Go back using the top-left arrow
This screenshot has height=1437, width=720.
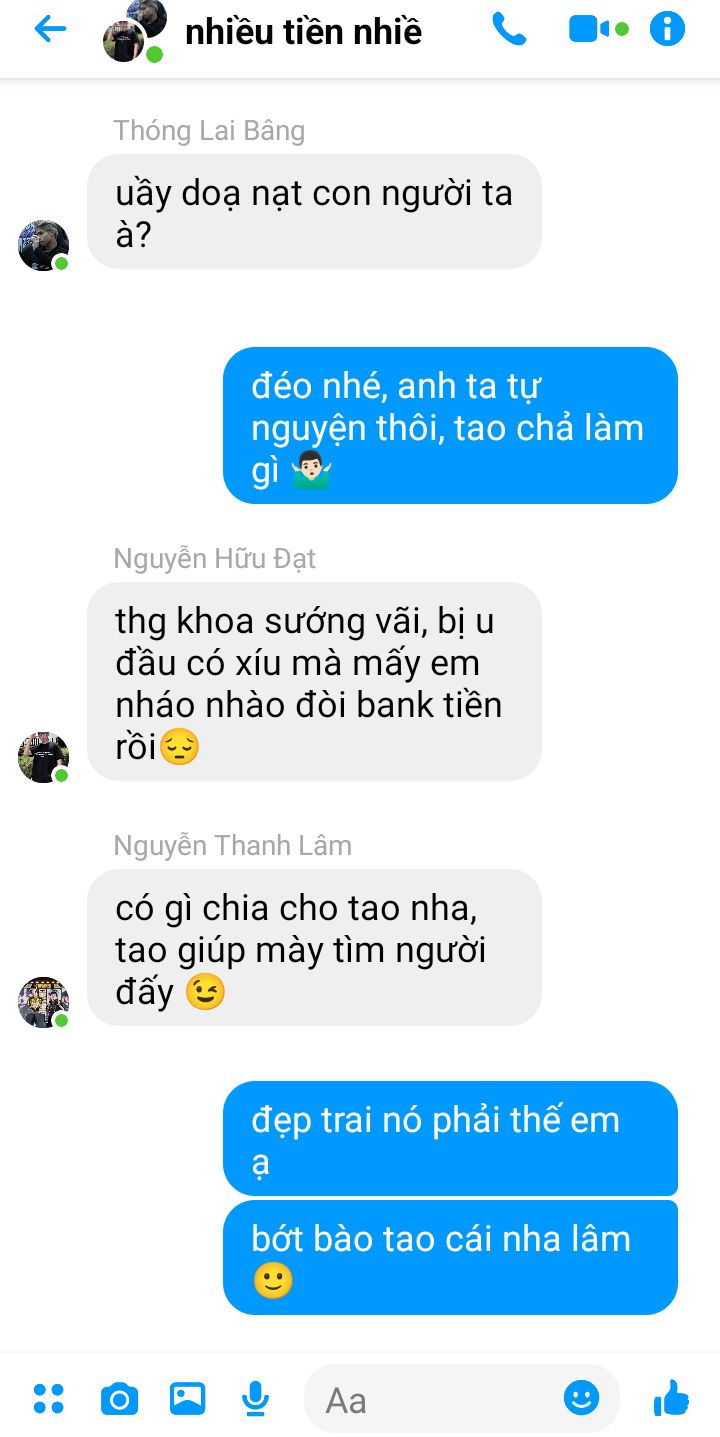(50, 30)
